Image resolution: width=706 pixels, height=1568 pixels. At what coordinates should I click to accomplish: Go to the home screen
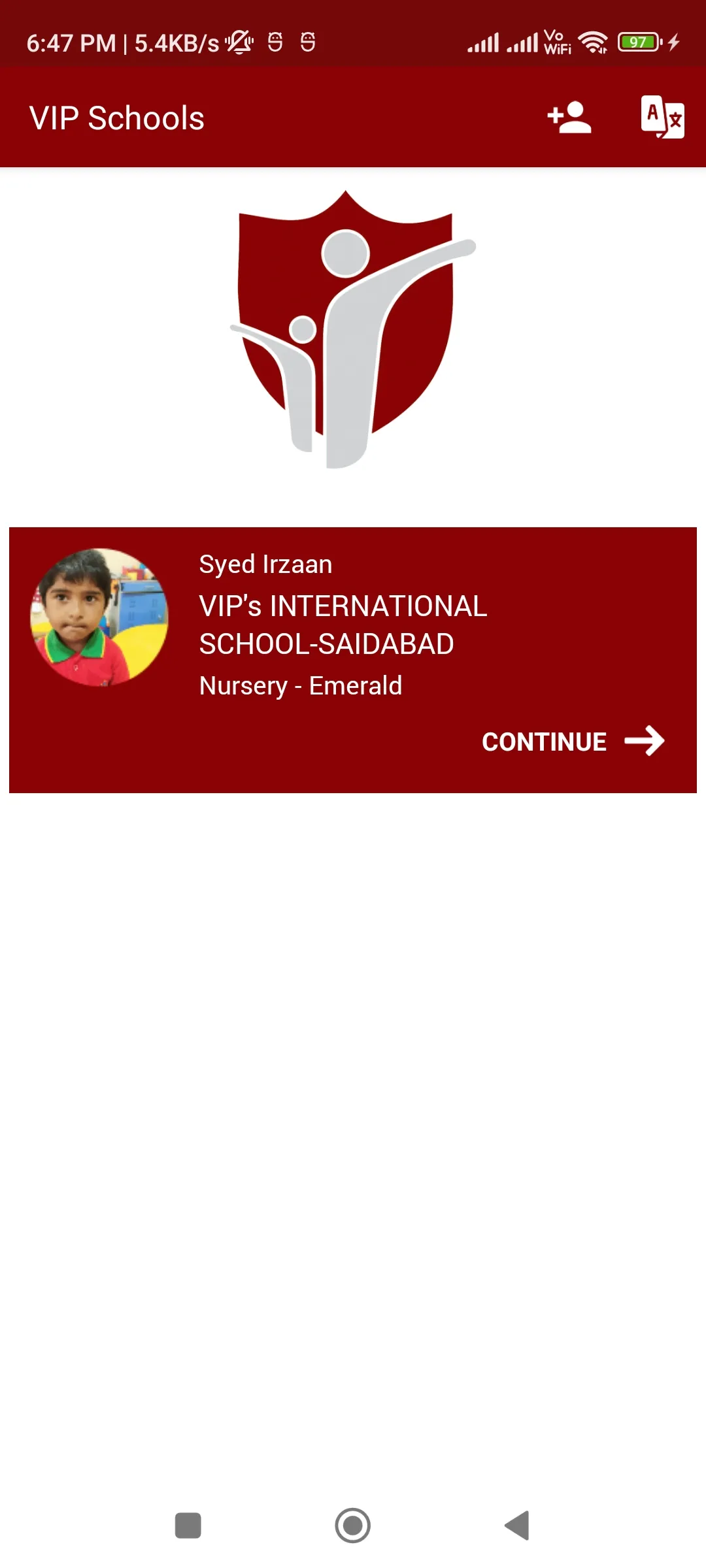[x=353, y=1526]
